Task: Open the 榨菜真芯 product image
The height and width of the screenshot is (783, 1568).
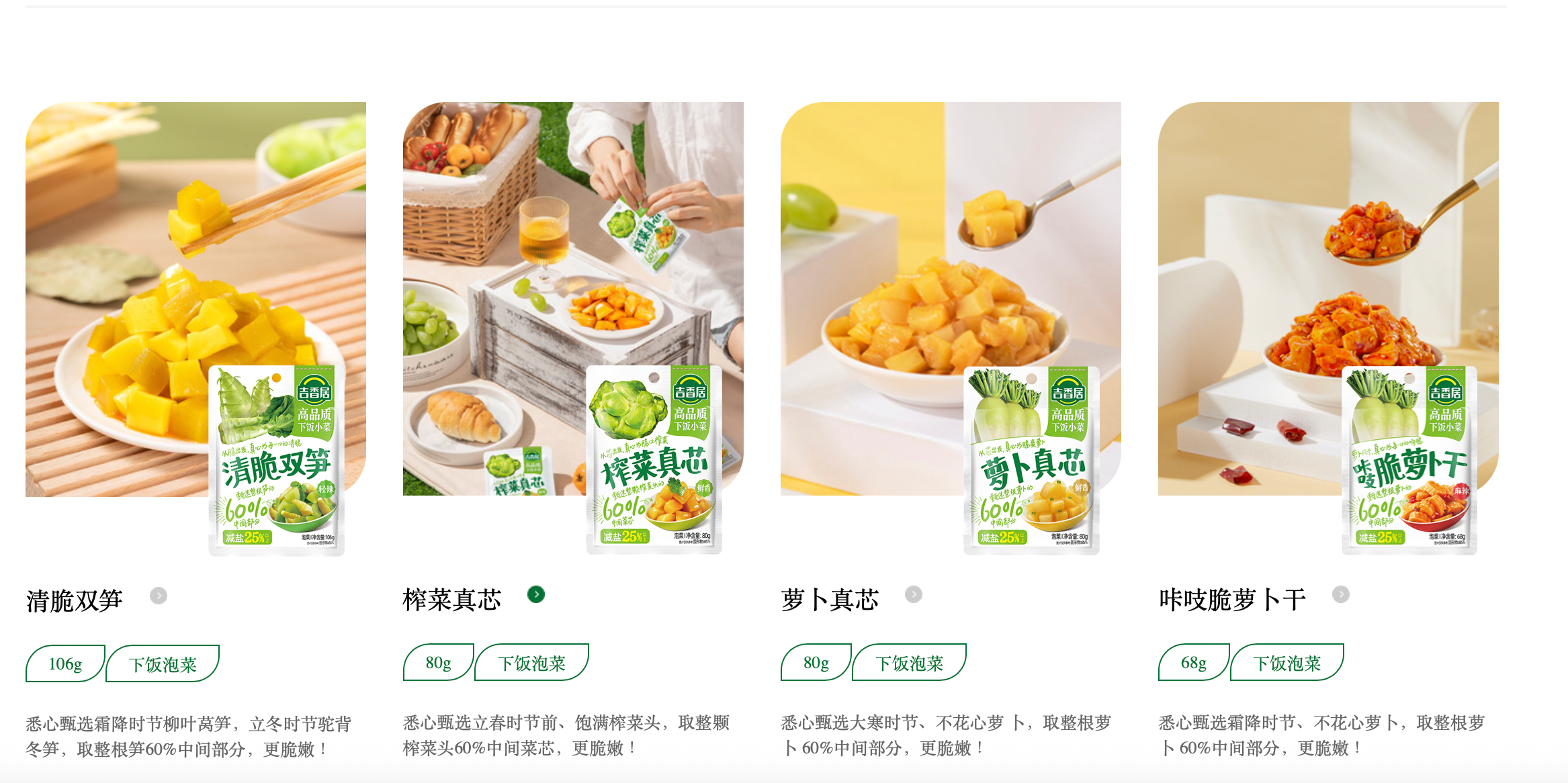Action: click(573, 299)
